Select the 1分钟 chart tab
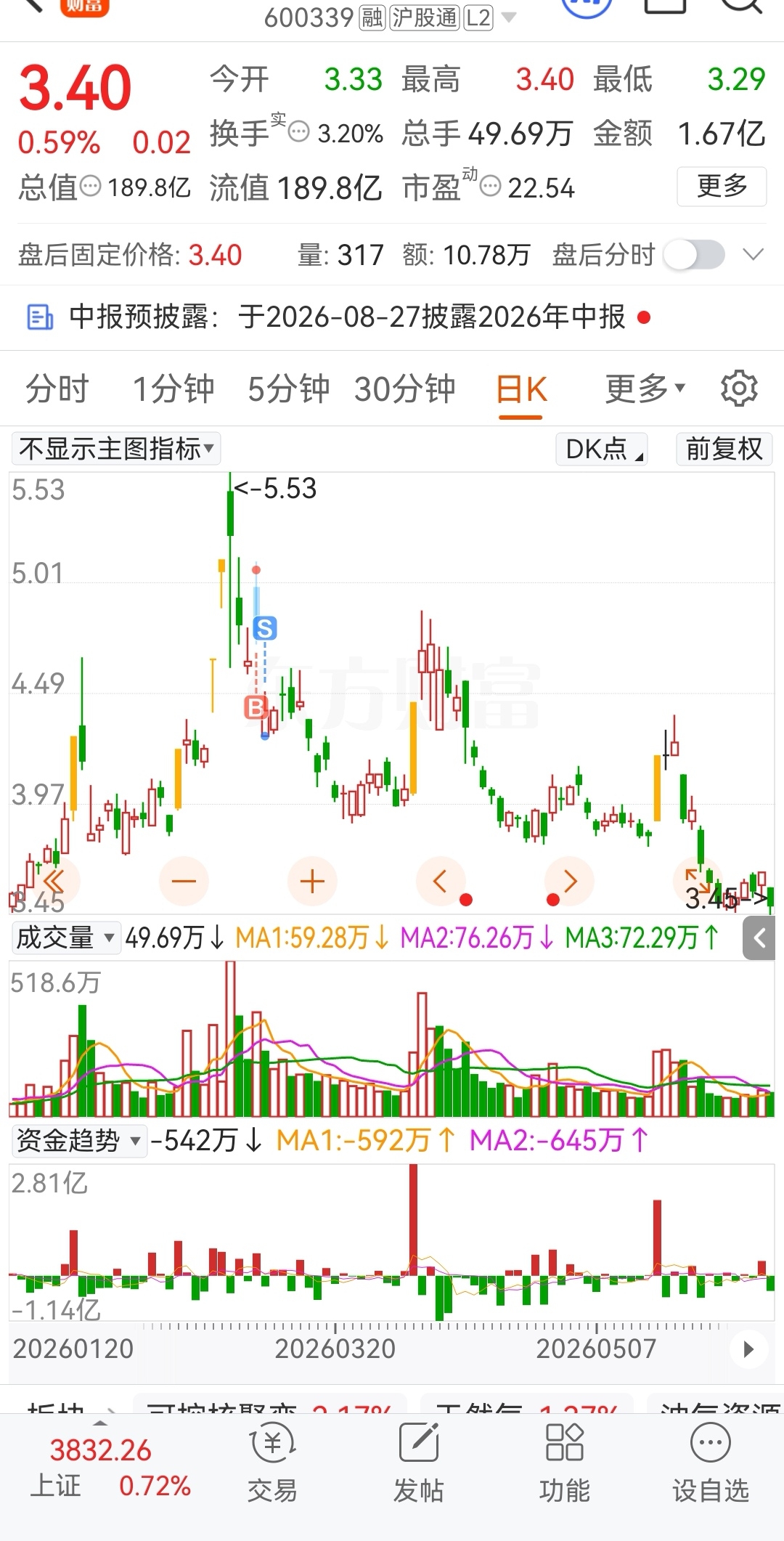Screen dimensions: 784x1541 [173, 389]
